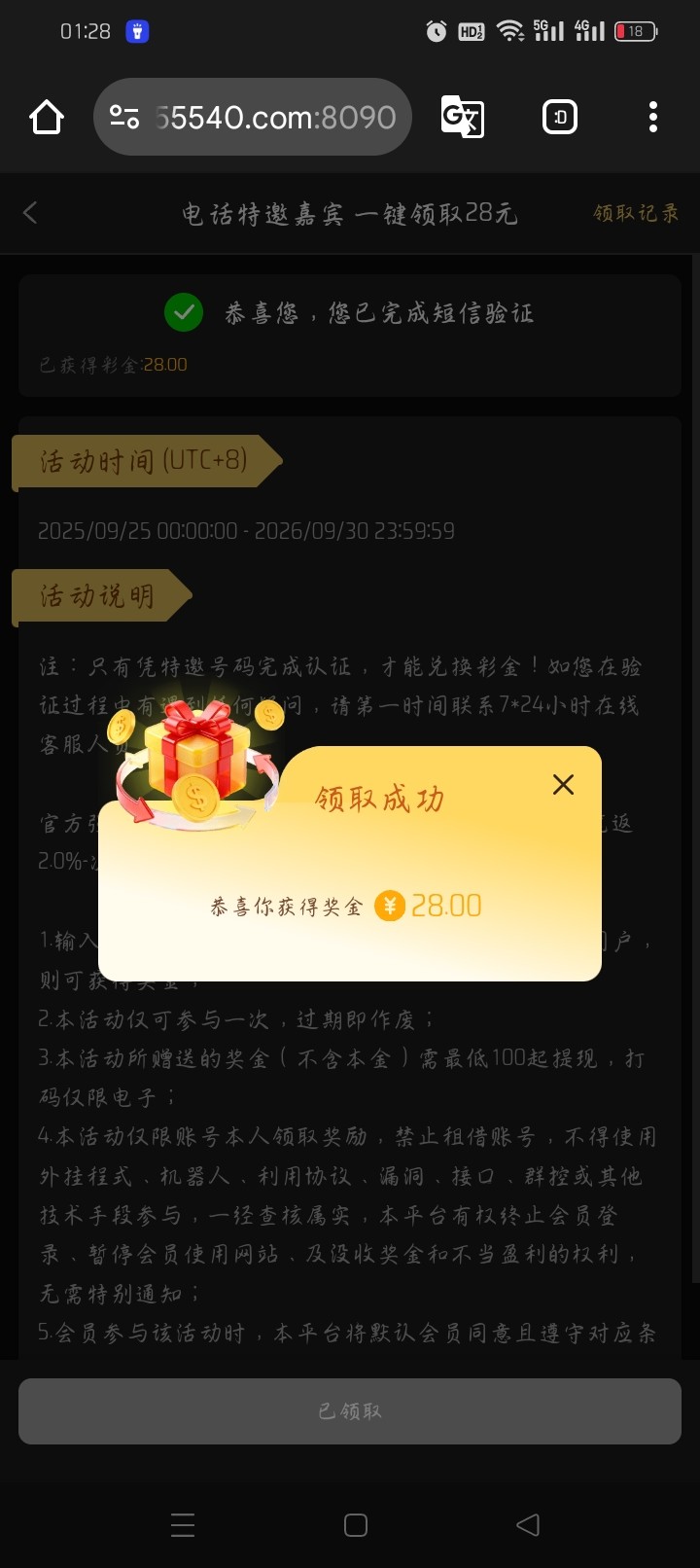Open the browser tab switcher
Screen dimensions: 700x1568
click(559, 118)
